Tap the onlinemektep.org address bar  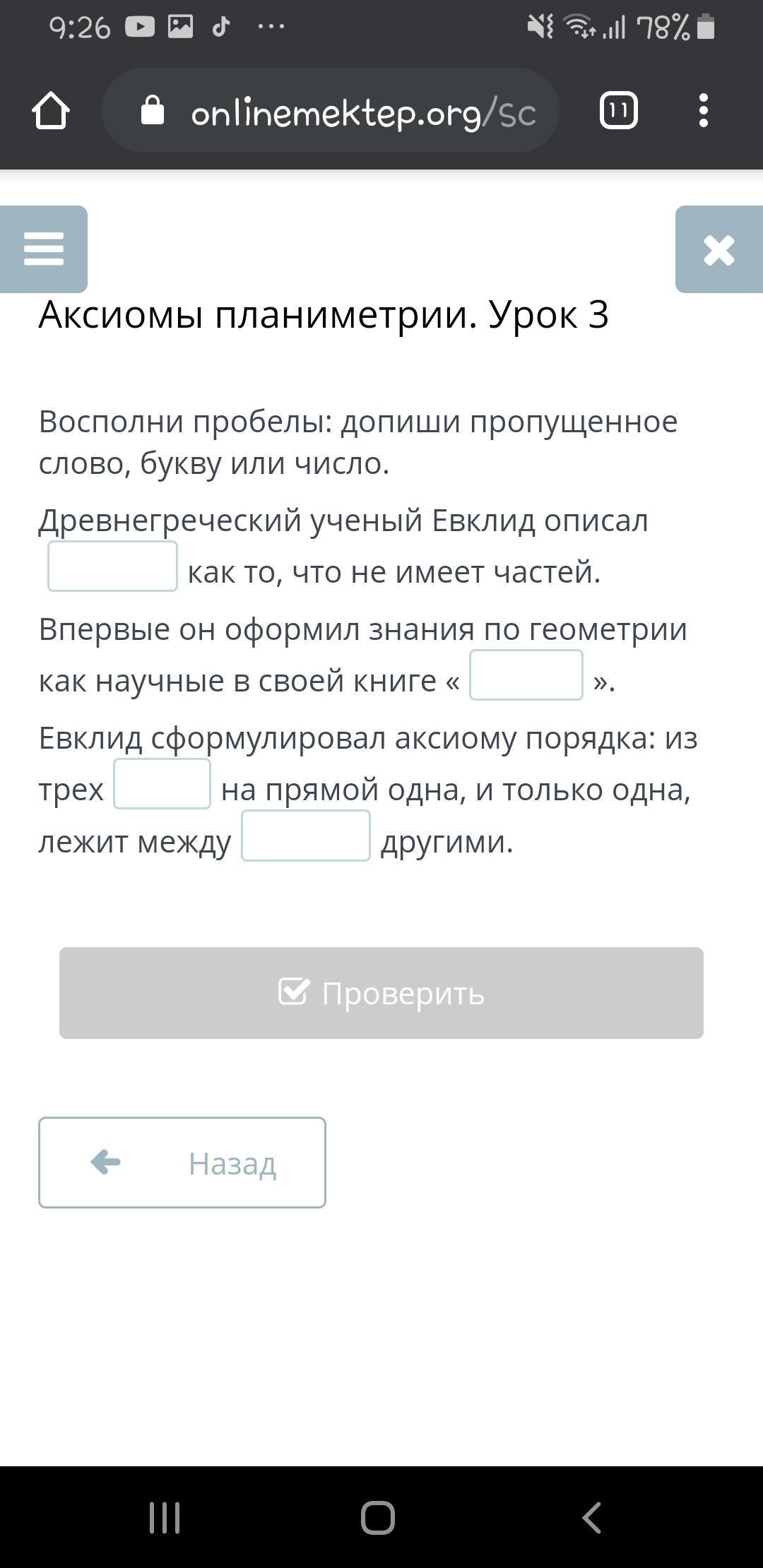pyautogui.click(x=331, y=111)
